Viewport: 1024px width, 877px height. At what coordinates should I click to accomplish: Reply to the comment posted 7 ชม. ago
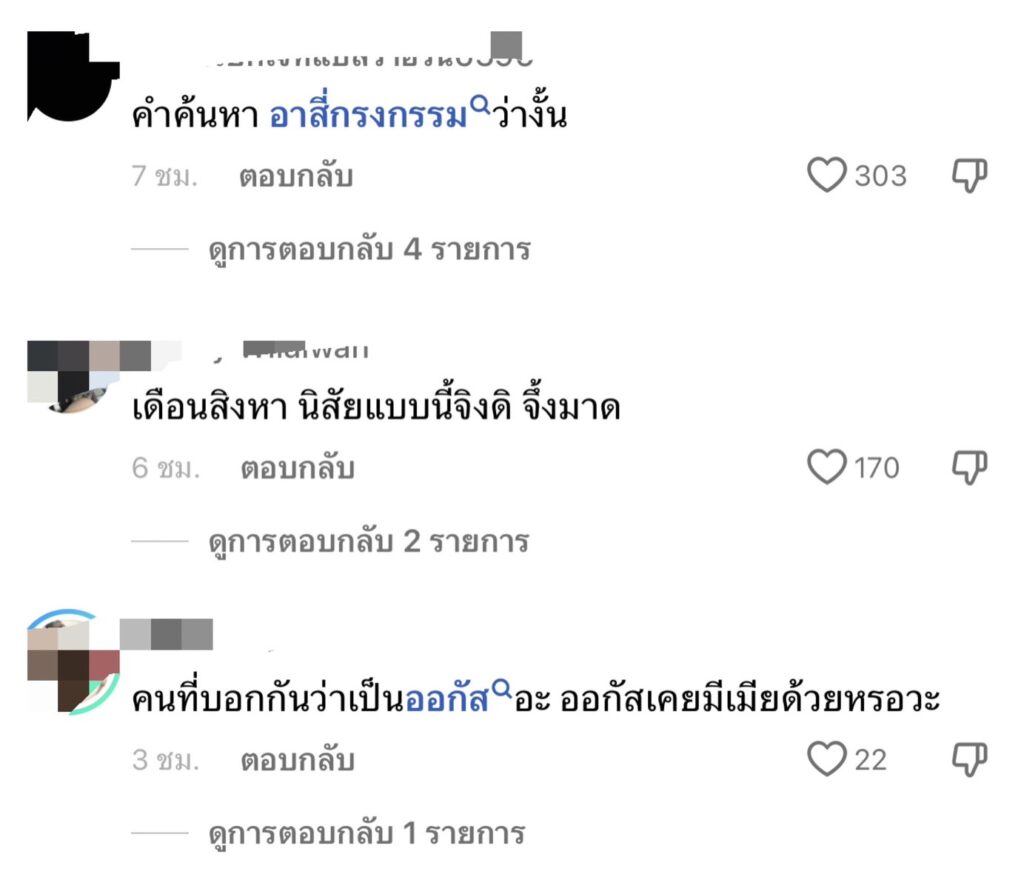click(297, 177)
